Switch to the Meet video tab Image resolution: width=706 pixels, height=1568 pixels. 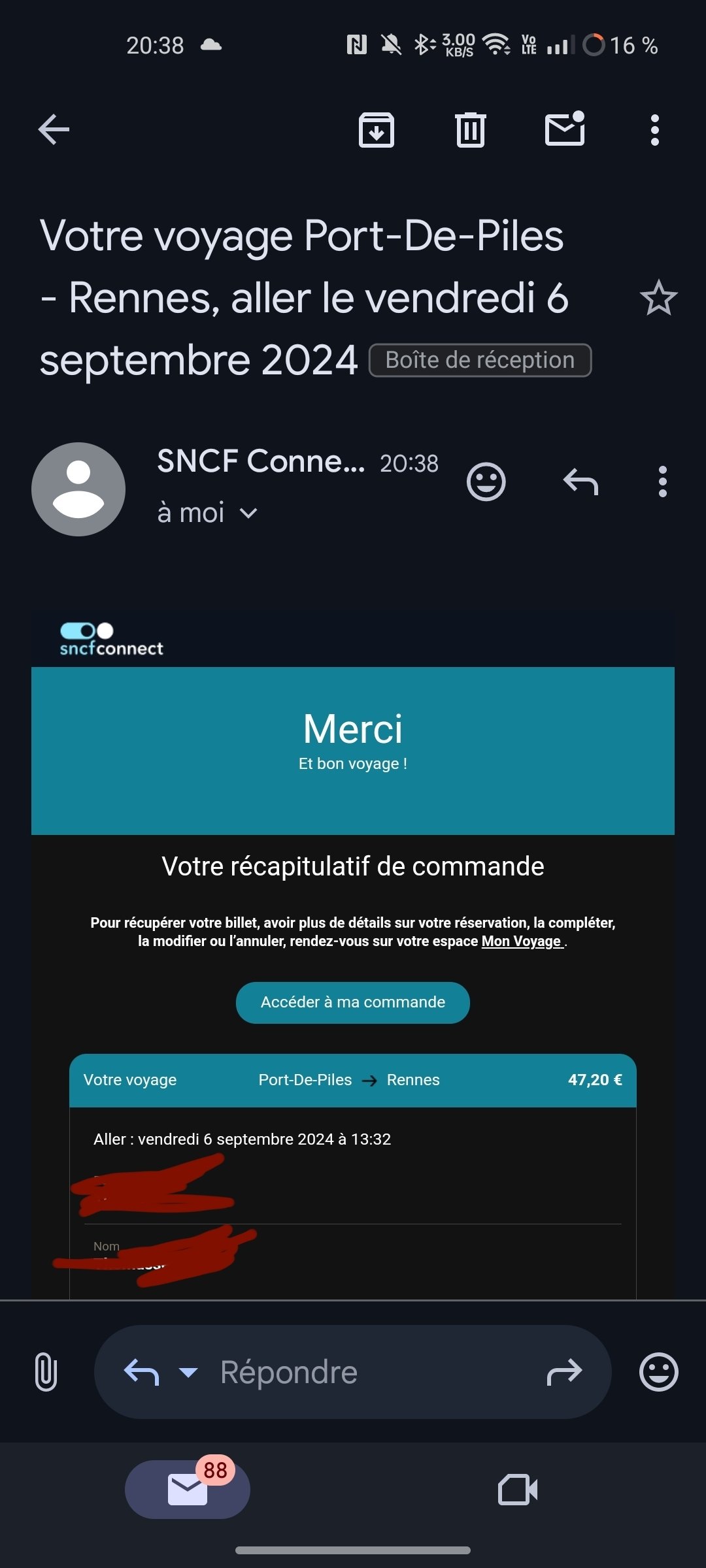click(518, 1490)
